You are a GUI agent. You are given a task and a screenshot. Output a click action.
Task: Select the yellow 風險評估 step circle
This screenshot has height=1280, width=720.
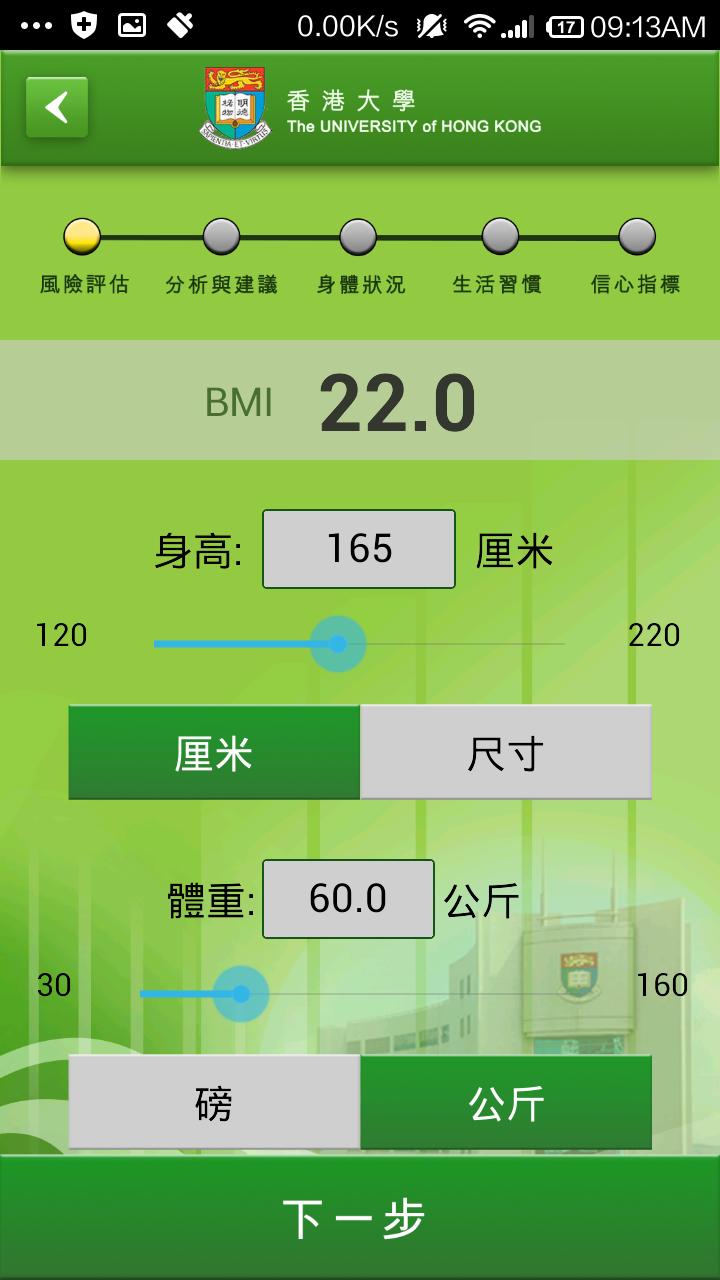point(82,237)
